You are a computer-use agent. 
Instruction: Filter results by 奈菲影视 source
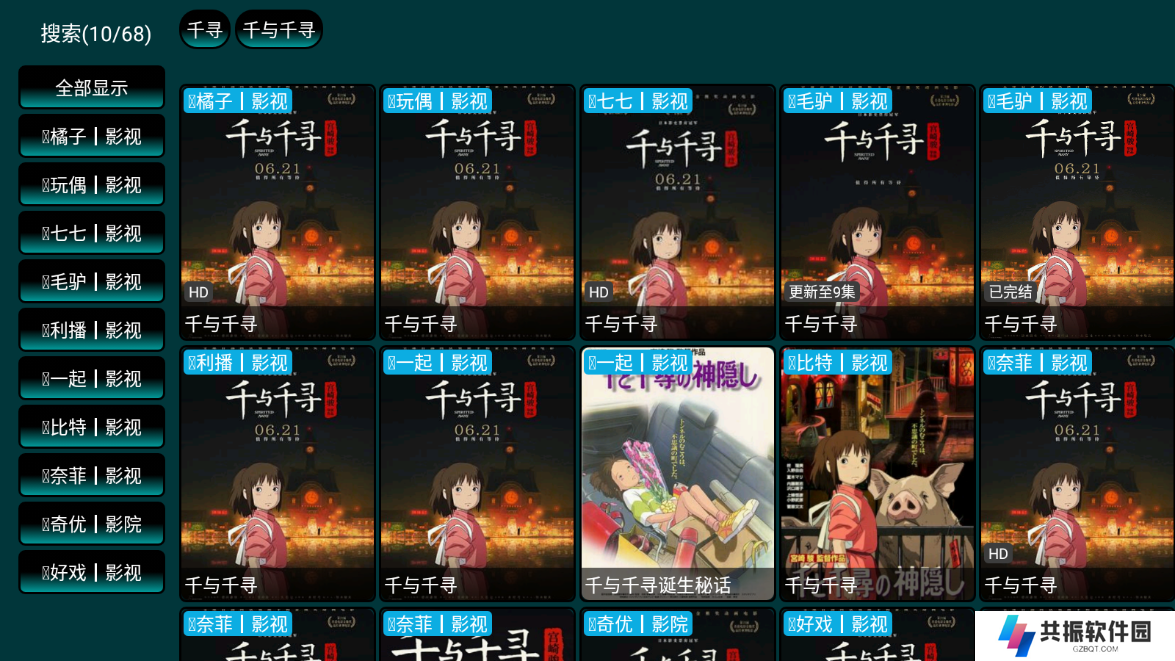tap(91, 476)
